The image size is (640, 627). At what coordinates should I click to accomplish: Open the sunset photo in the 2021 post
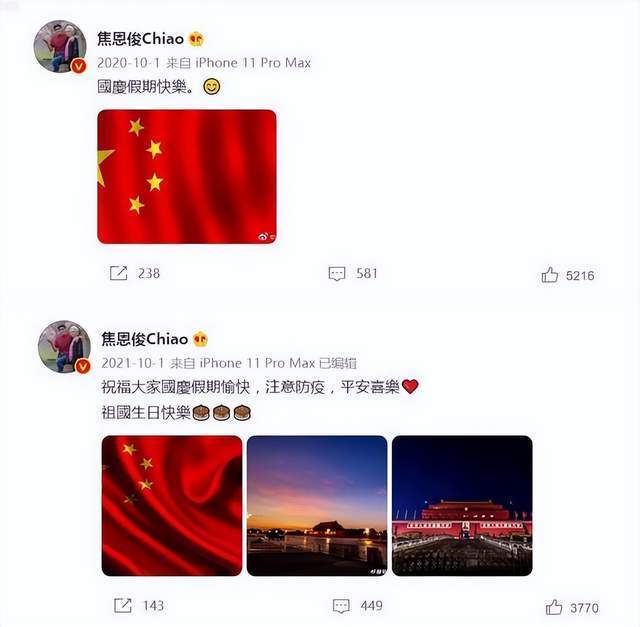point(317,506)
